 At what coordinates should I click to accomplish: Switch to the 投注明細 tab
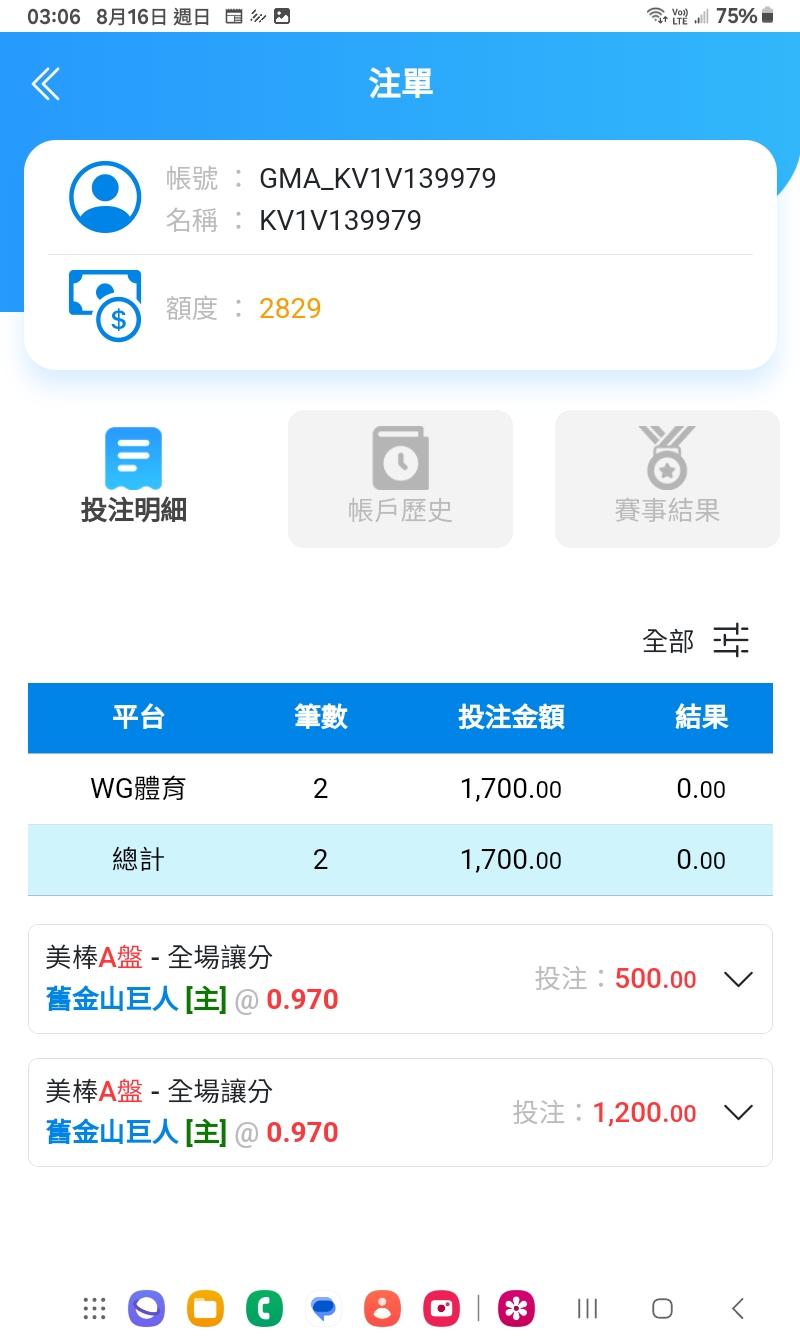[134, 478]
